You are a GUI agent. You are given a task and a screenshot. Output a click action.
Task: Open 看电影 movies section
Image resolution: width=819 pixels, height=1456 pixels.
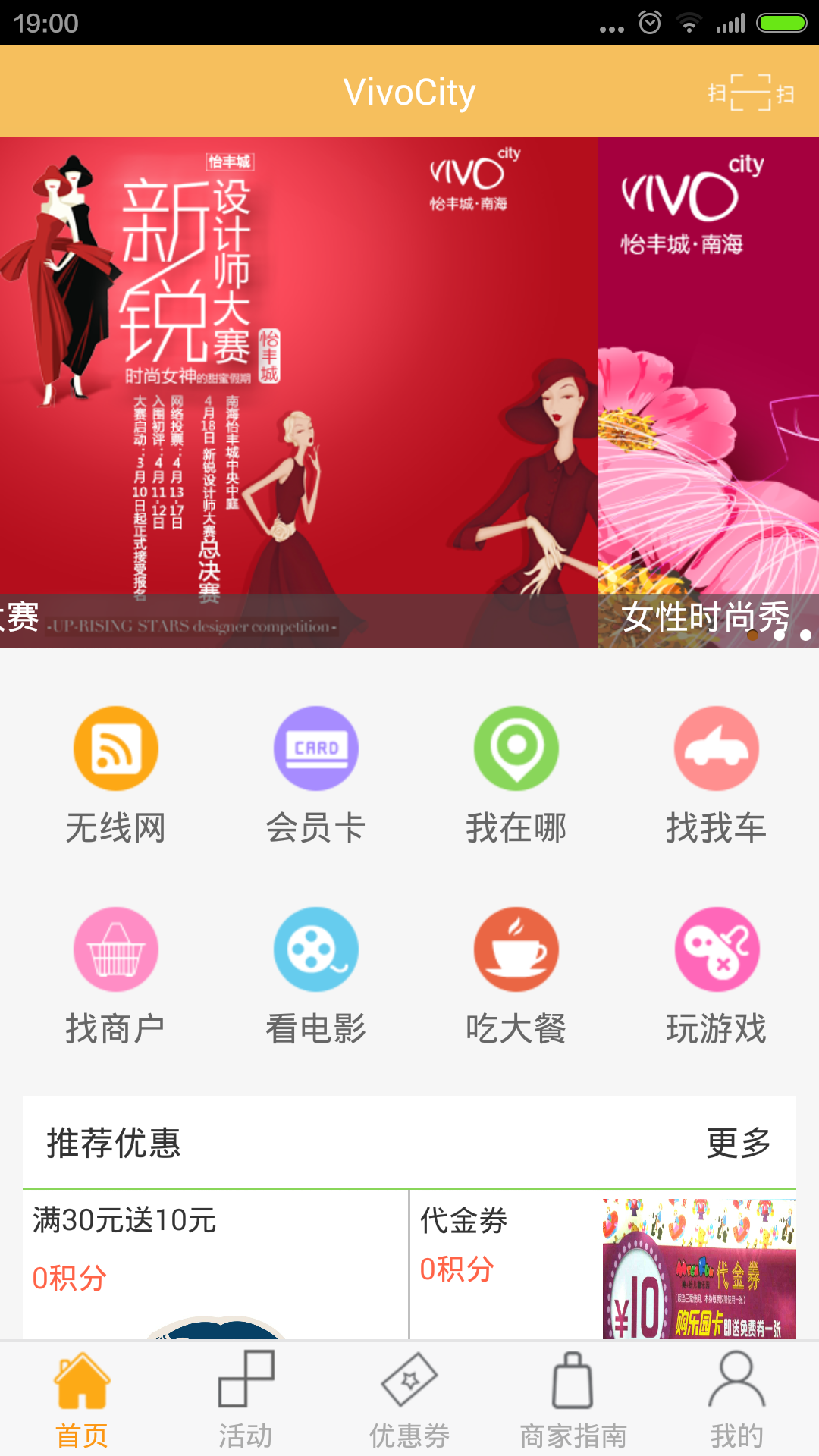pos(315,976)
